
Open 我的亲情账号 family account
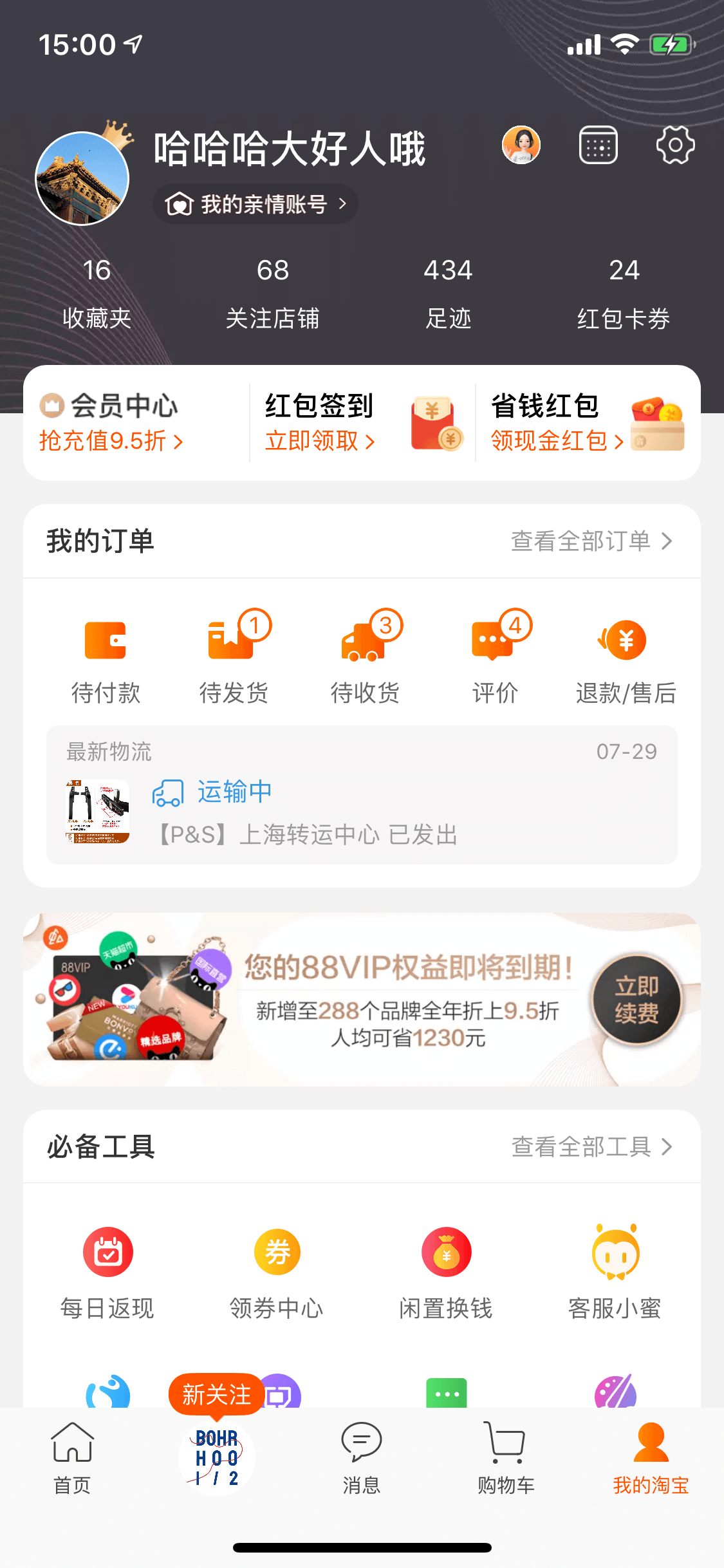(x=255, y=205)
